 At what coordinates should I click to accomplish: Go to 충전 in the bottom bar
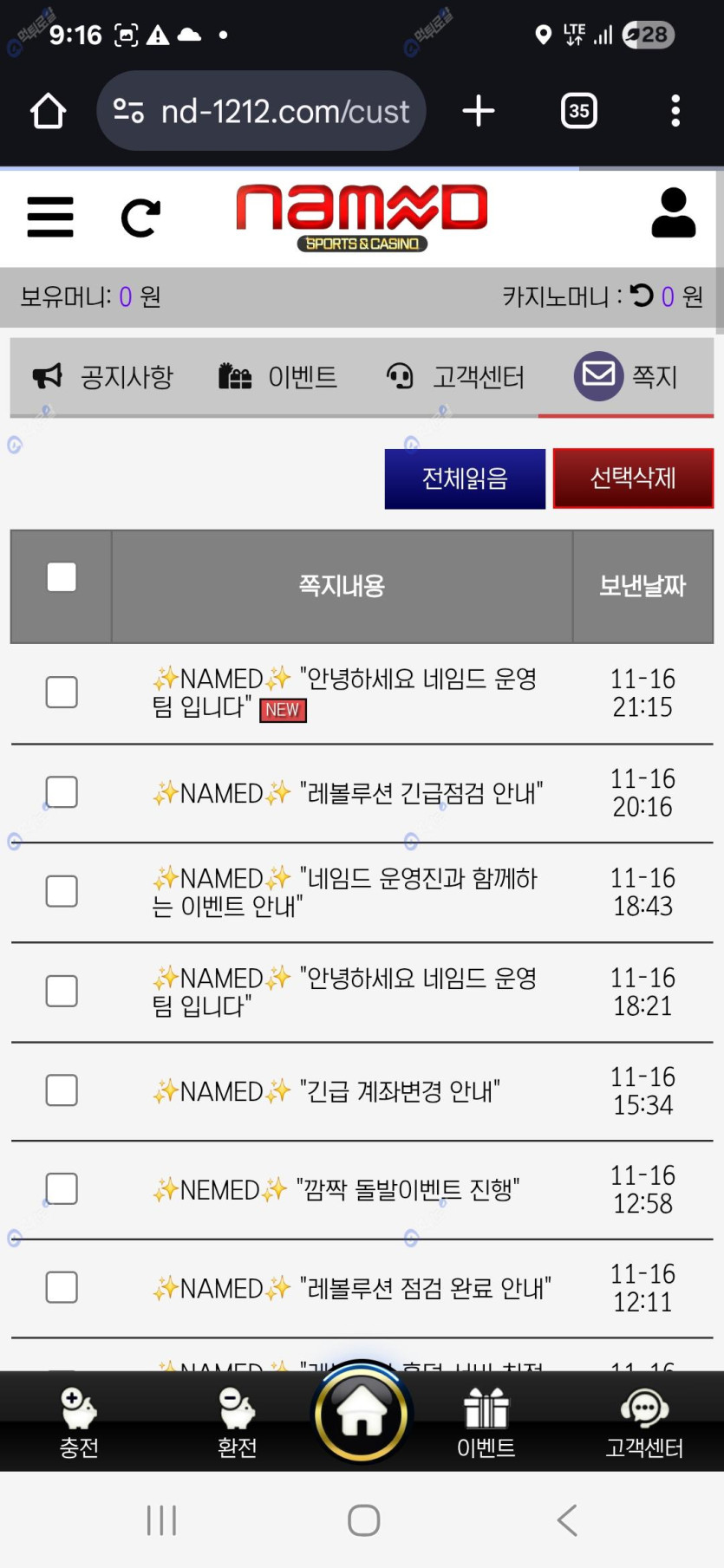click(x=79, y=1422)
